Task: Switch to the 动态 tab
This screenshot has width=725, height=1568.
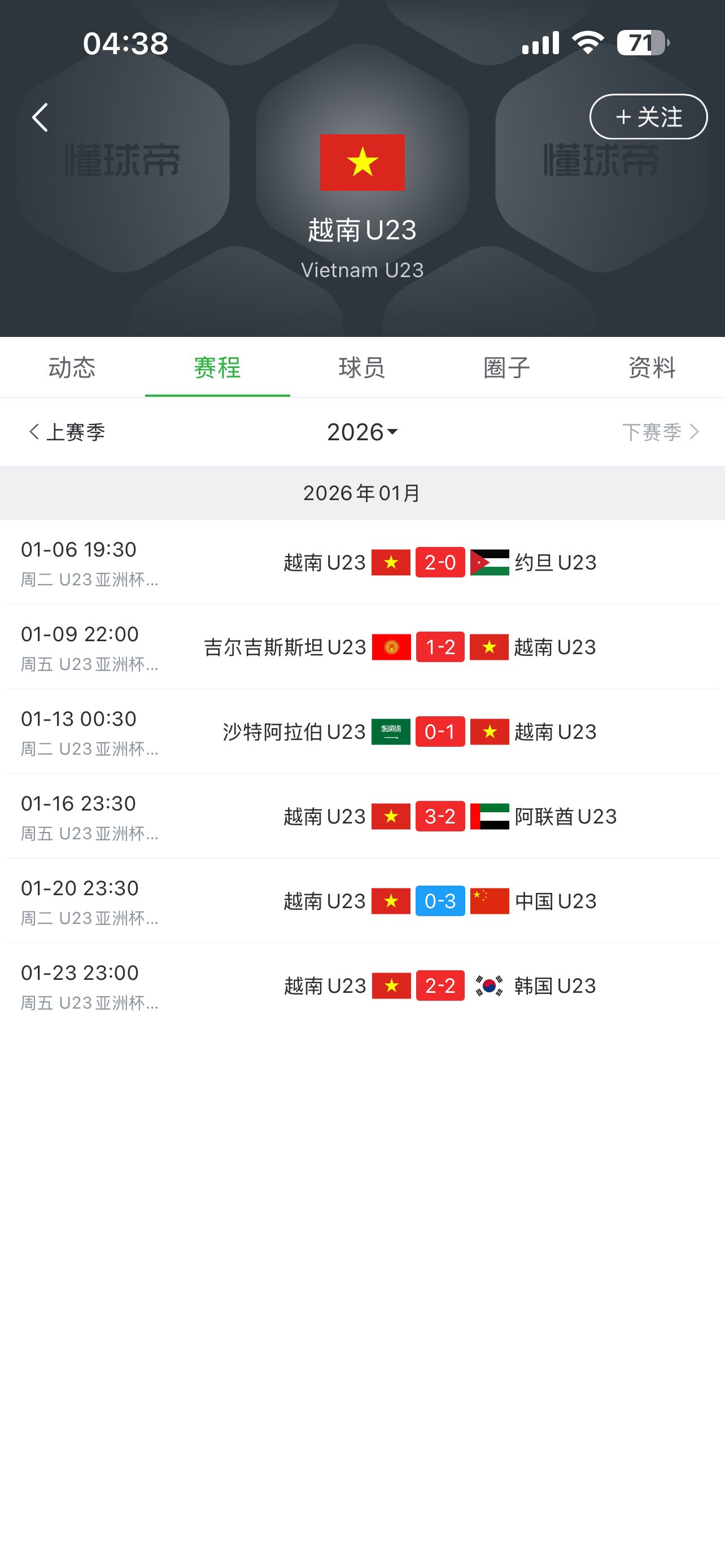Action: click(x=72, y=367)
